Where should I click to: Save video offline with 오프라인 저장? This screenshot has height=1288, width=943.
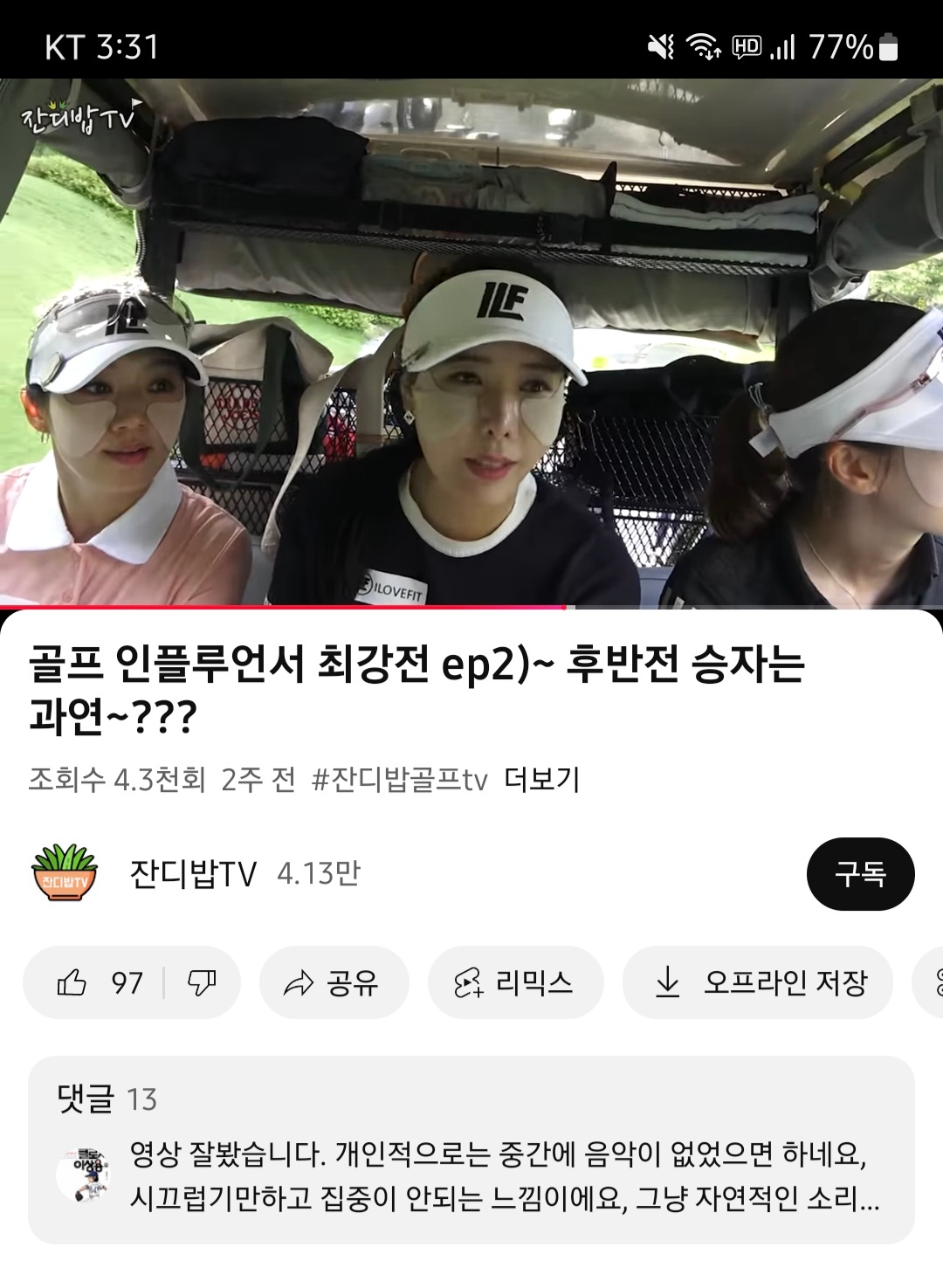point(758,983)
